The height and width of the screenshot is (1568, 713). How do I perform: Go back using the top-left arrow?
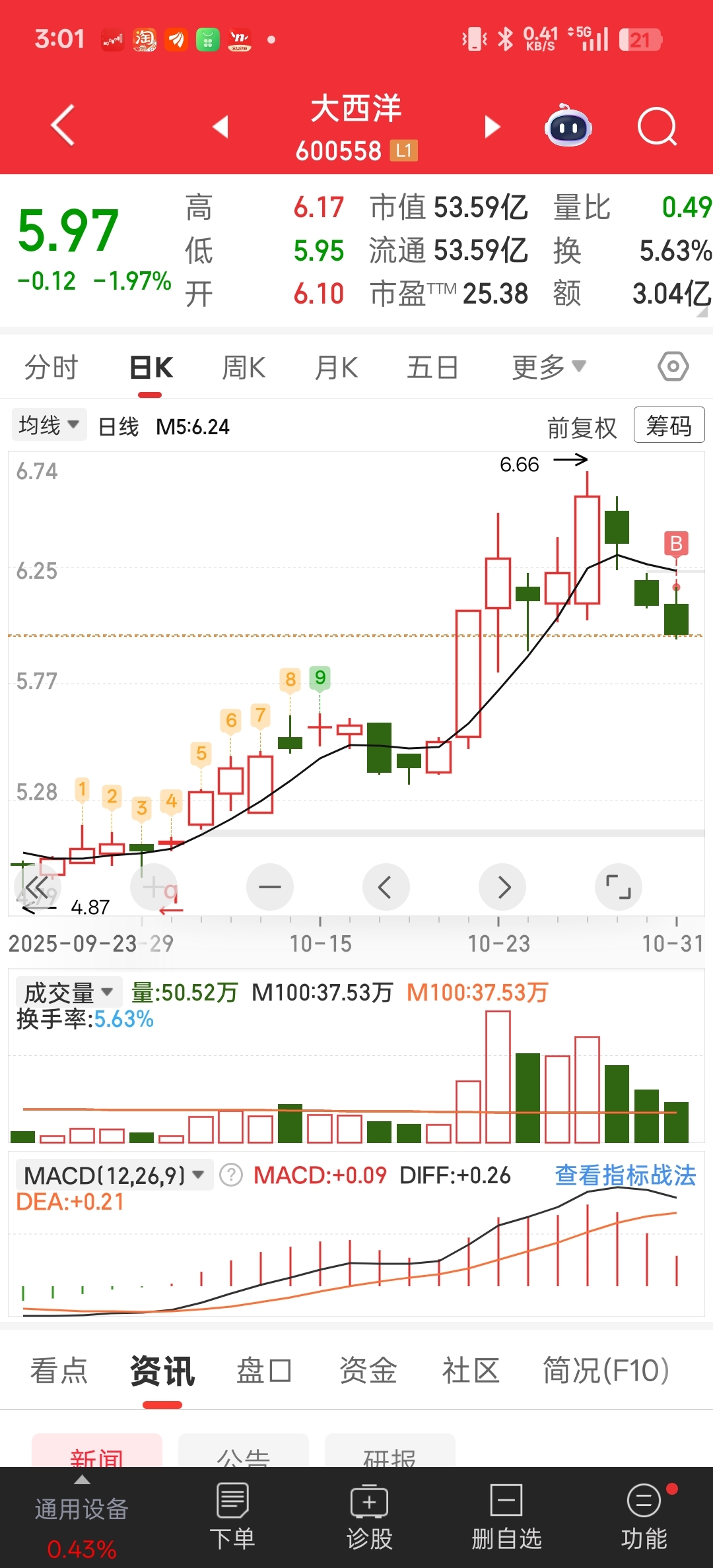click(63, 125)
